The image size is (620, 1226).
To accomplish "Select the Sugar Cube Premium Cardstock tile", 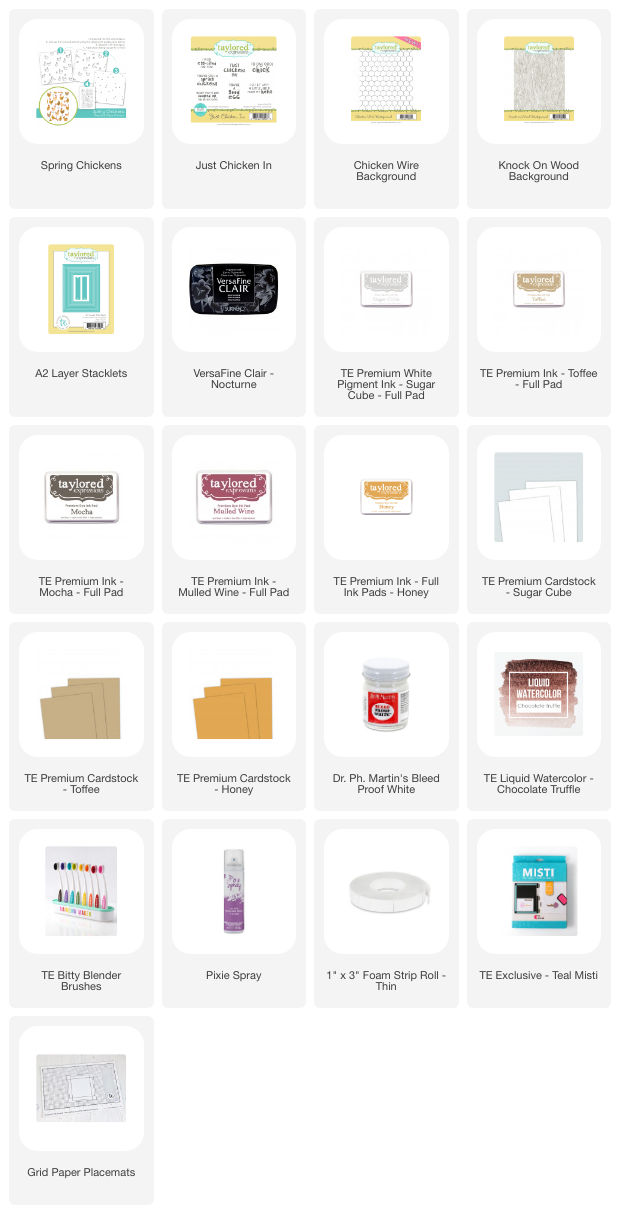I will [538, 497].
